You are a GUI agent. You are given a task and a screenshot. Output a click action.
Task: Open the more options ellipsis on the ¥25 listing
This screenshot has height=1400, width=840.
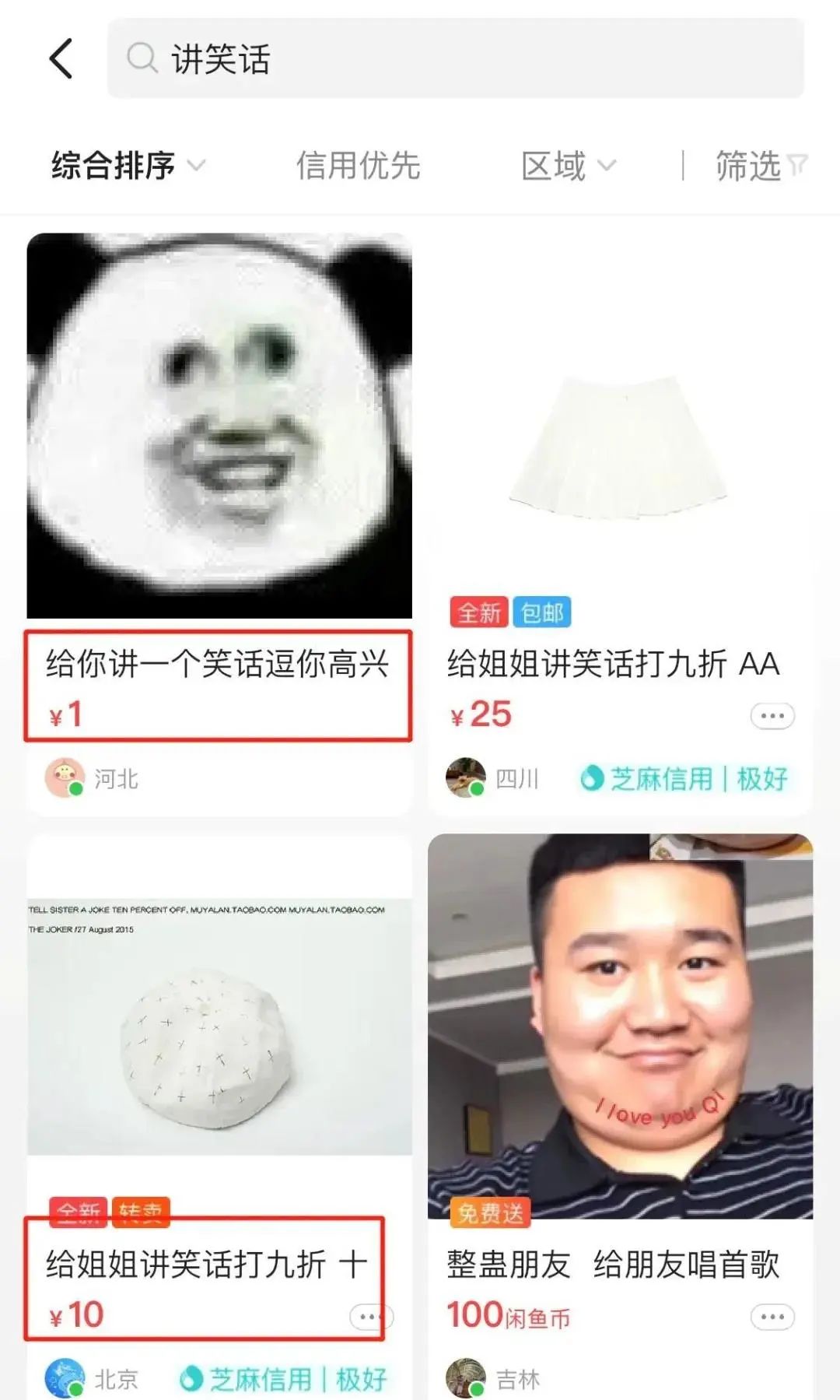[x=772, y=715]
